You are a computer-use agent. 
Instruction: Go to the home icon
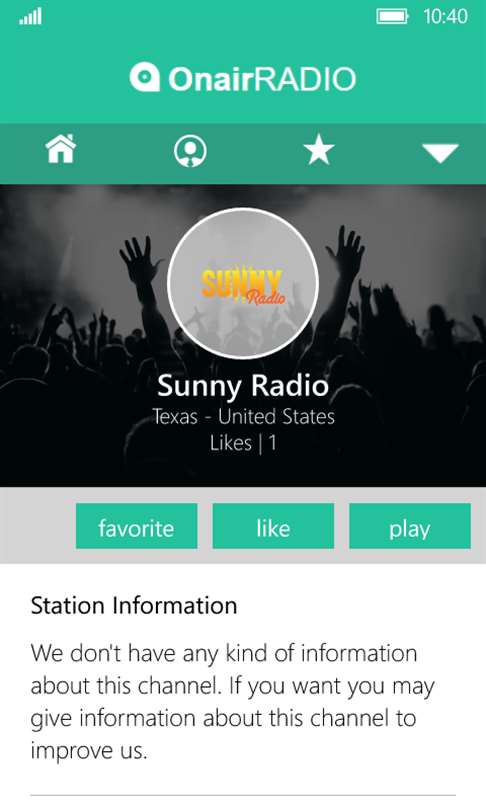point(61,149)
